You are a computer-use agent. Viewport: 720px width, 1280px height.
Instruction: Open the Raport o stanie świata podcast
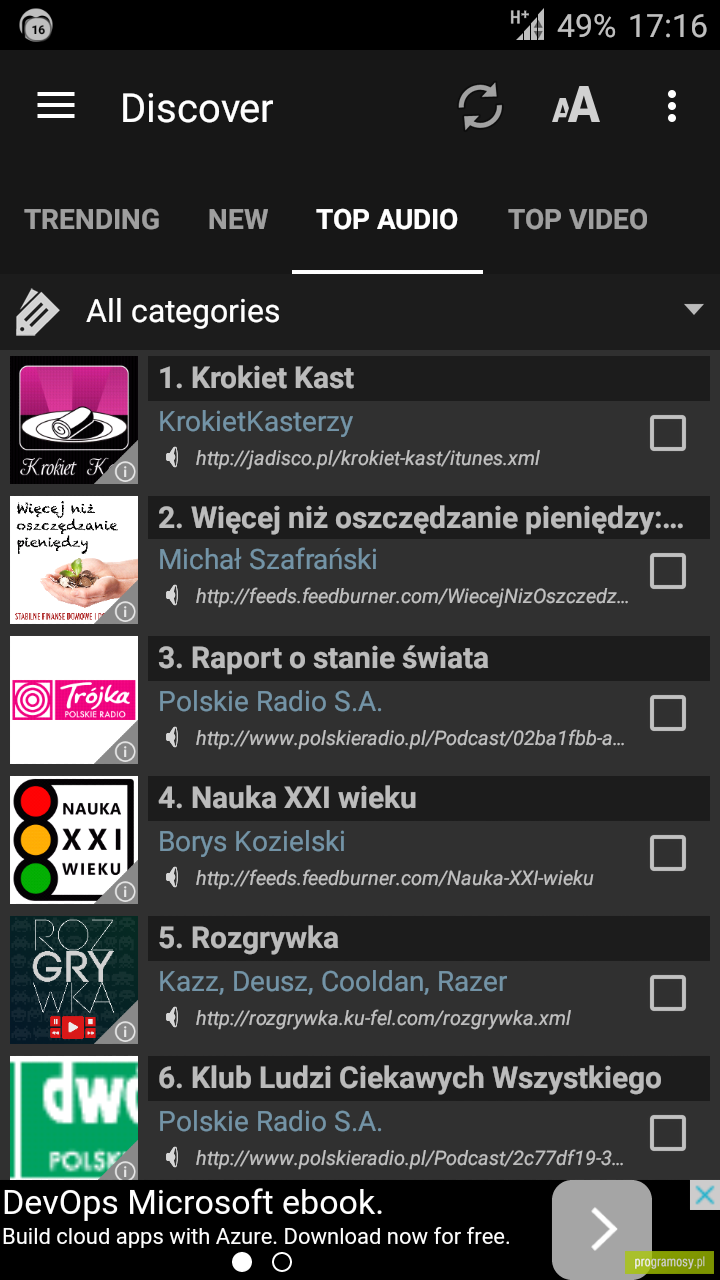(324, 658)
